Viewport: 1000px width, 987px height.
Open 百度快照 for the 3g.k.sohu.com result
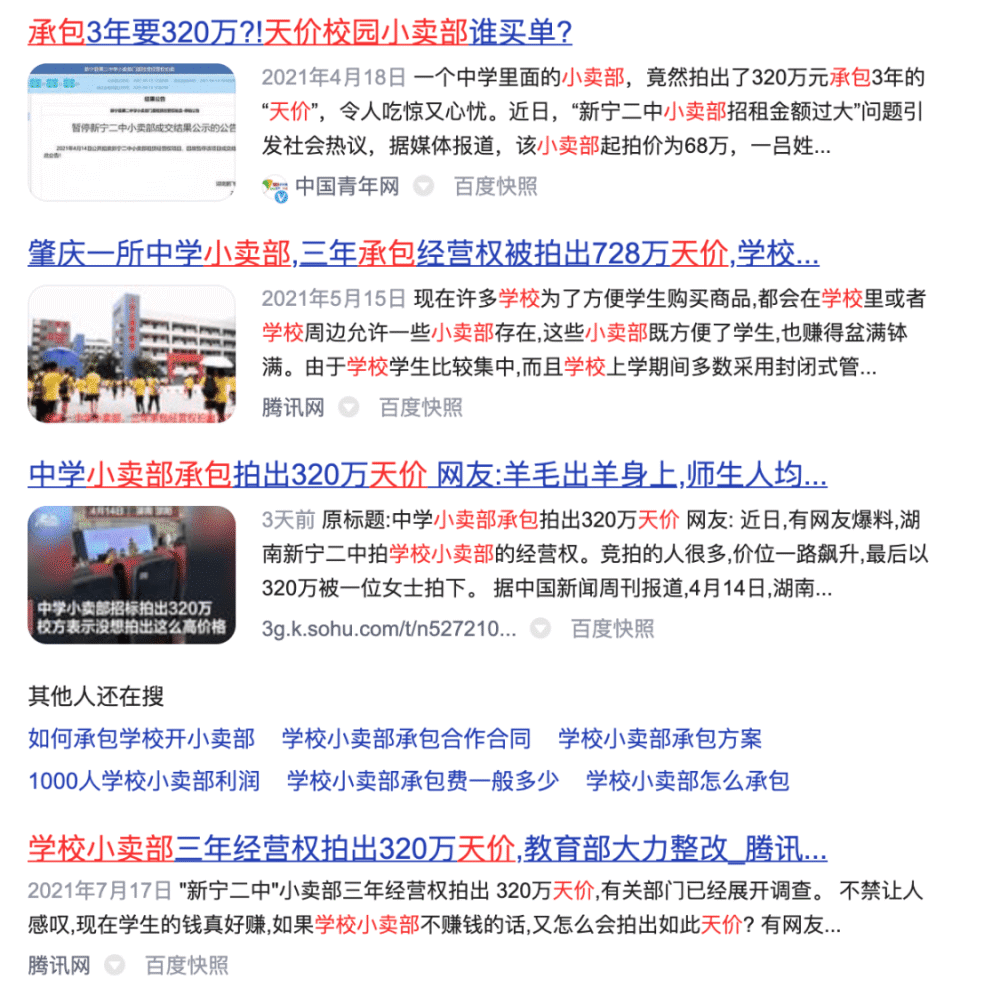(612, 628)
